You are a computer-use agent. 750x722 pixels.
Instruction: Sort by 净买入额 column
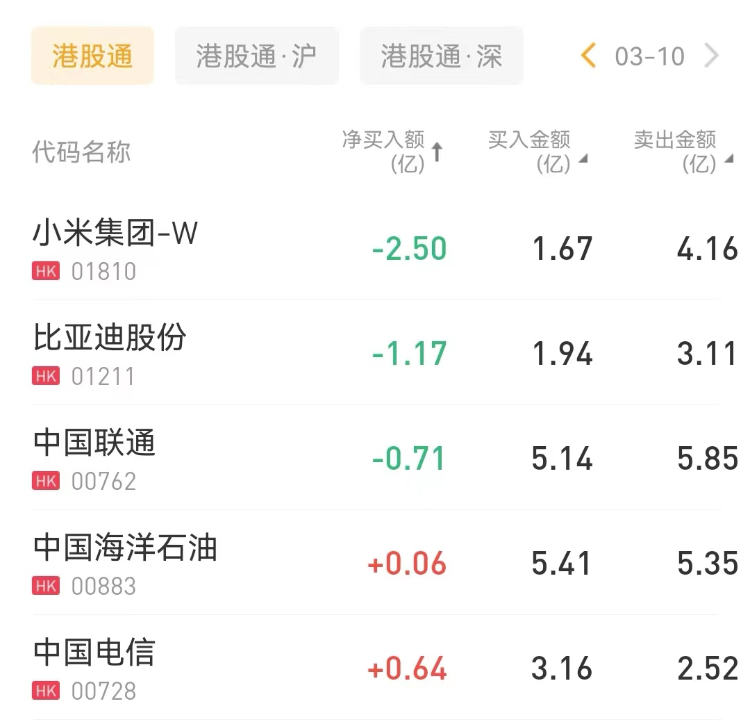click(393, 152)
